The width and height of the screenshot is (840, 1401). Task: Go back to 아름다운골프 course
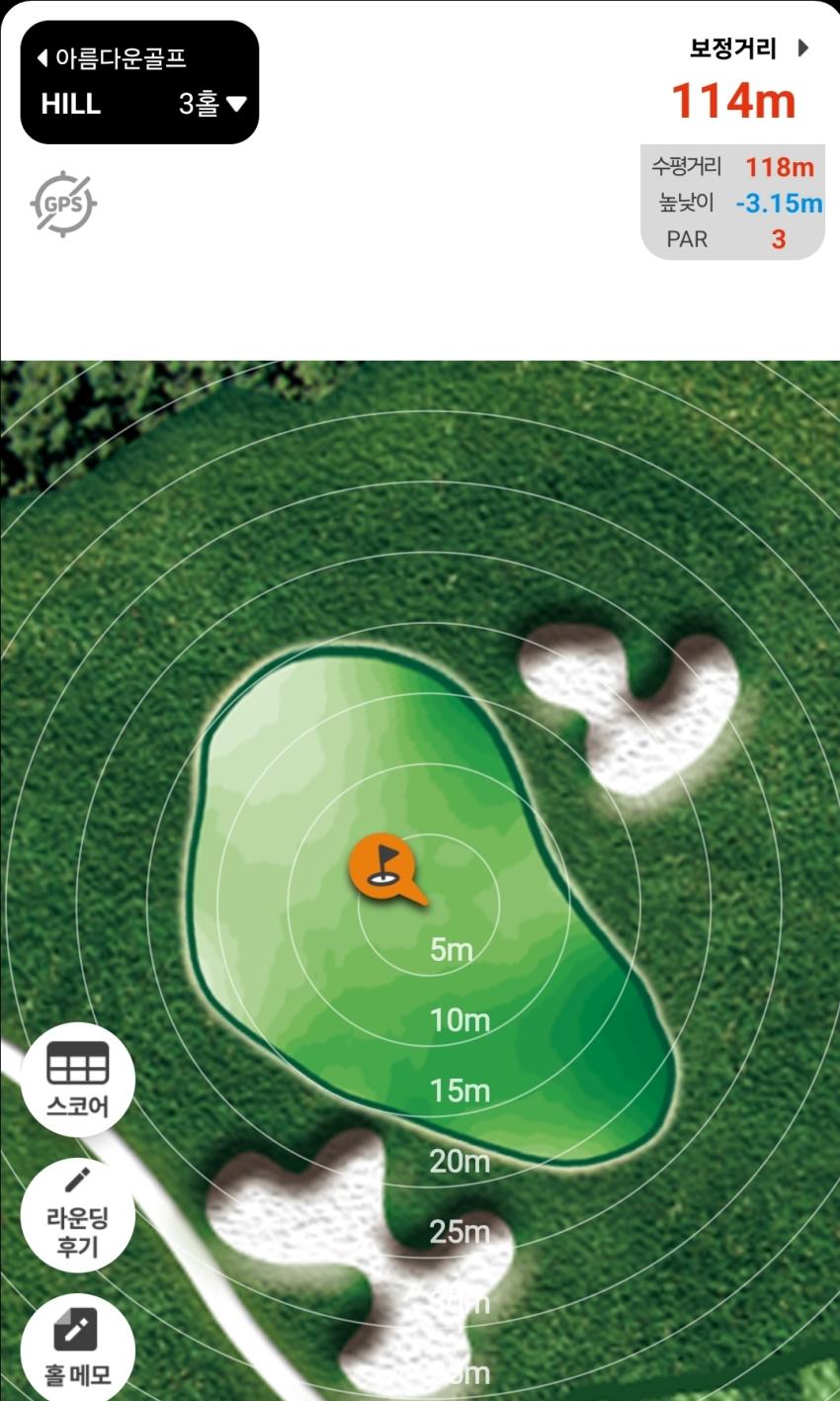(111, 58)
